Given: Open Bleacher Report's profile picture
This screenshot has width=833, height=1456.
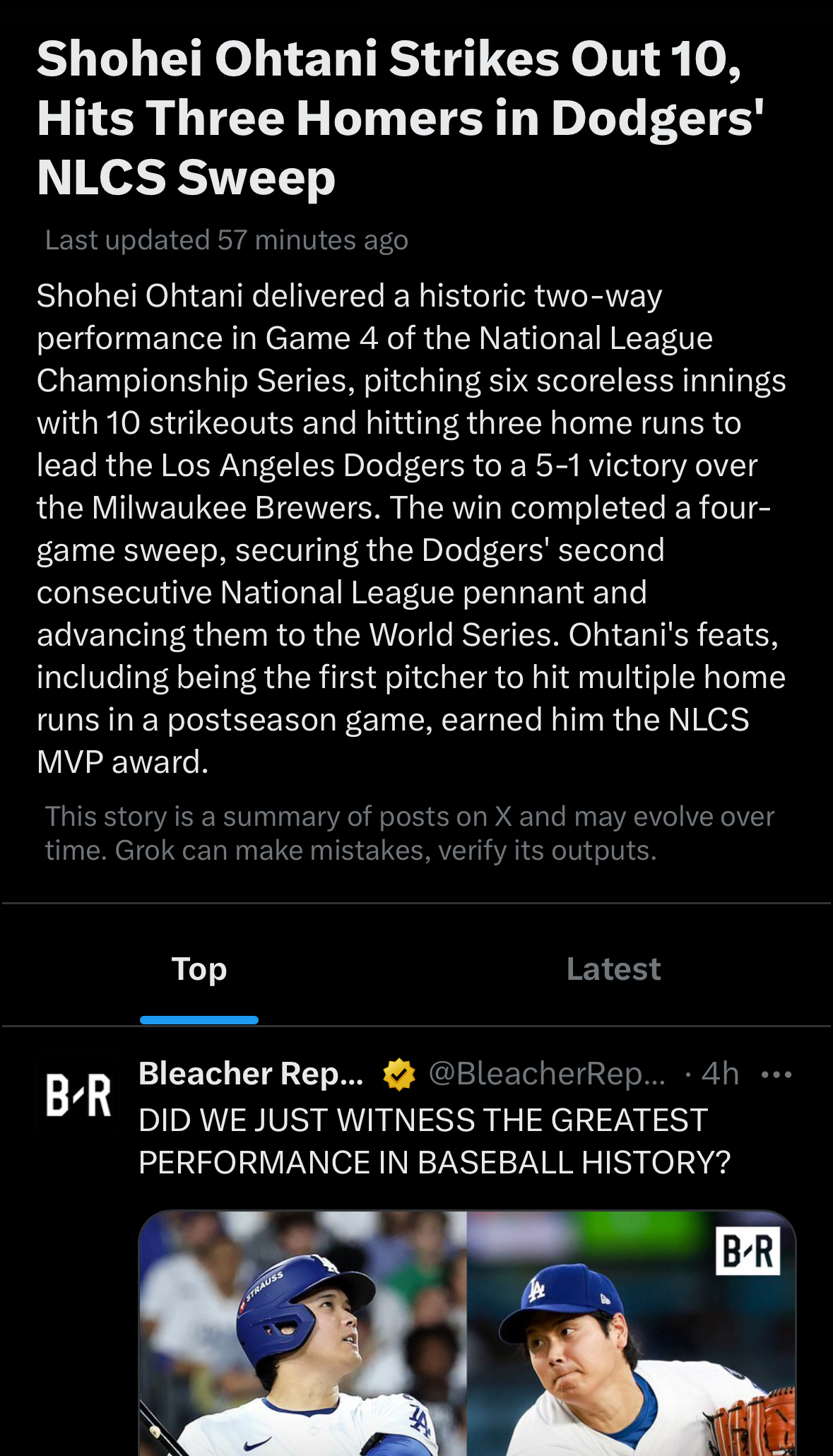Looking at the screenshot, I should (x=78, y=1096).
